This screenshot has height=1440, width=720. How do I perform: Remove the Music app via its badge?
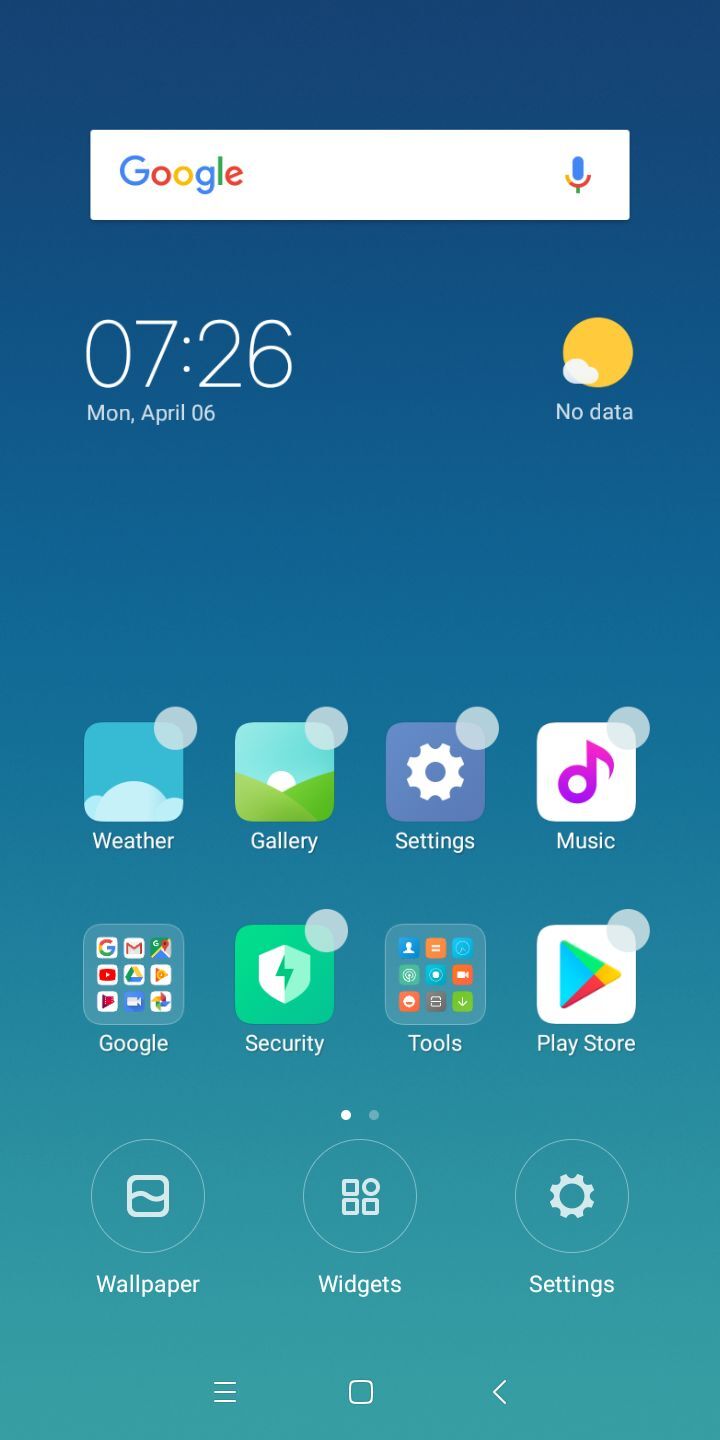pos(629,727)
